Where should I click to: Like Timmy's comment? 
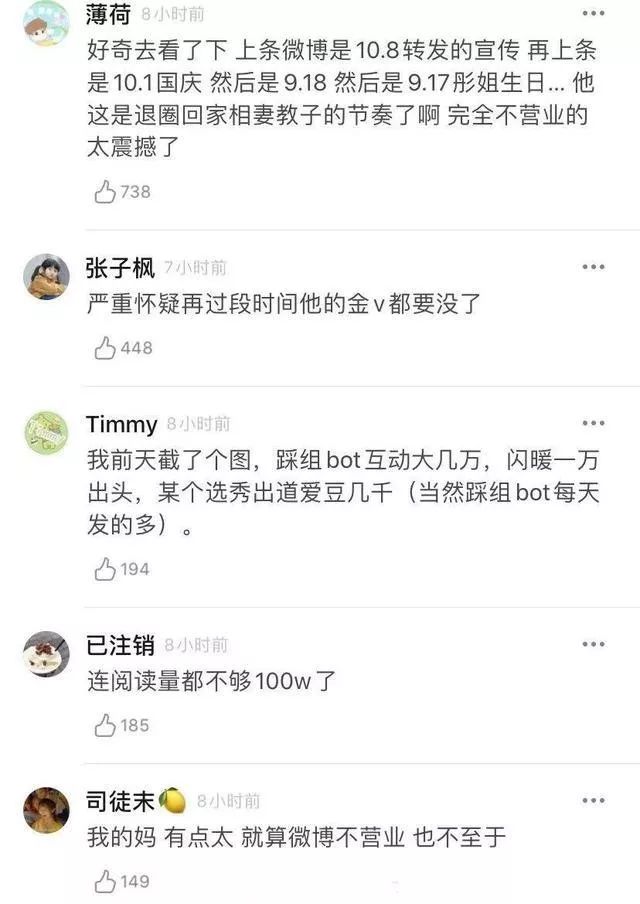106,570
